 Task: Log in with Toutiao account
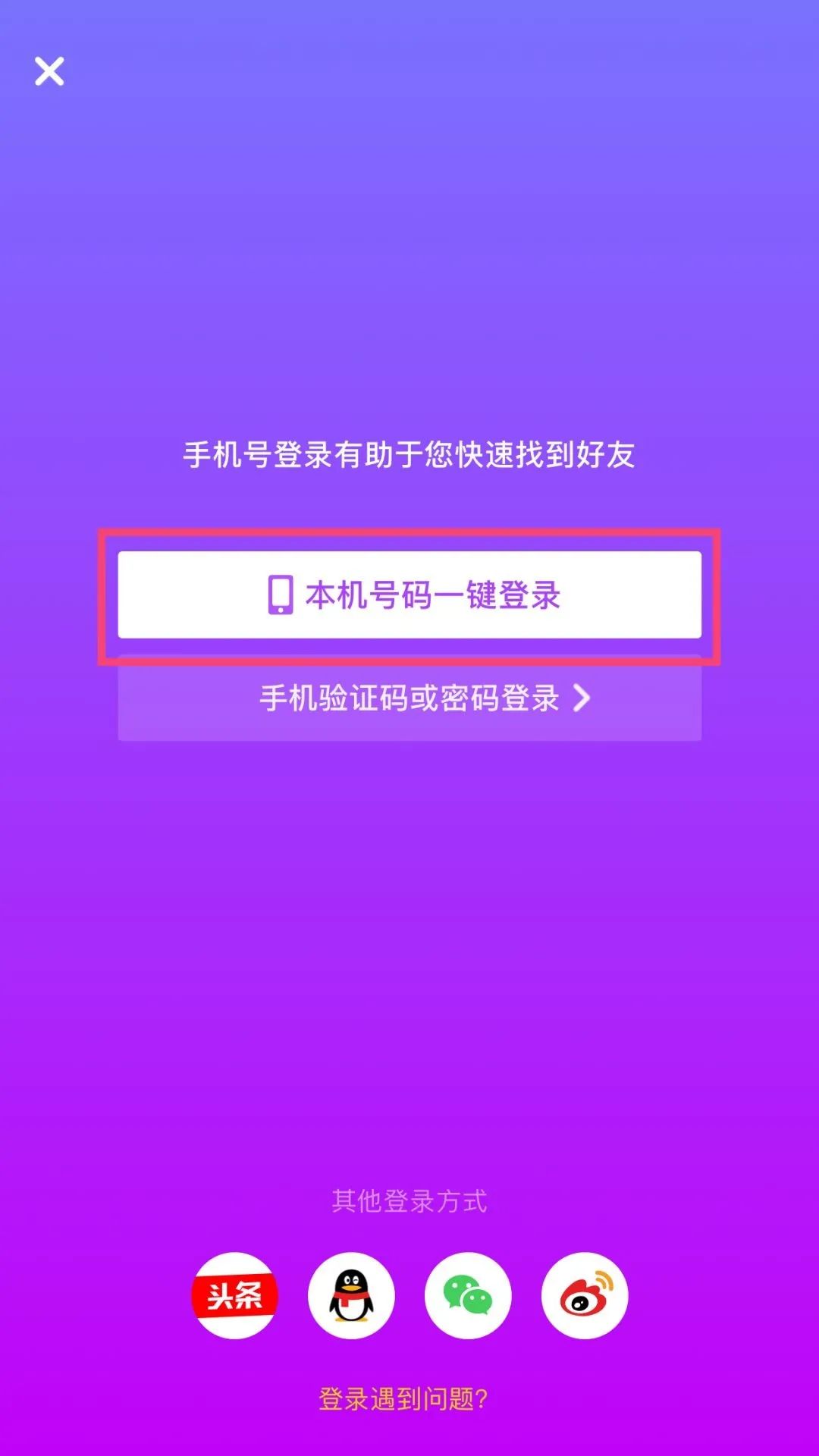234,1296
